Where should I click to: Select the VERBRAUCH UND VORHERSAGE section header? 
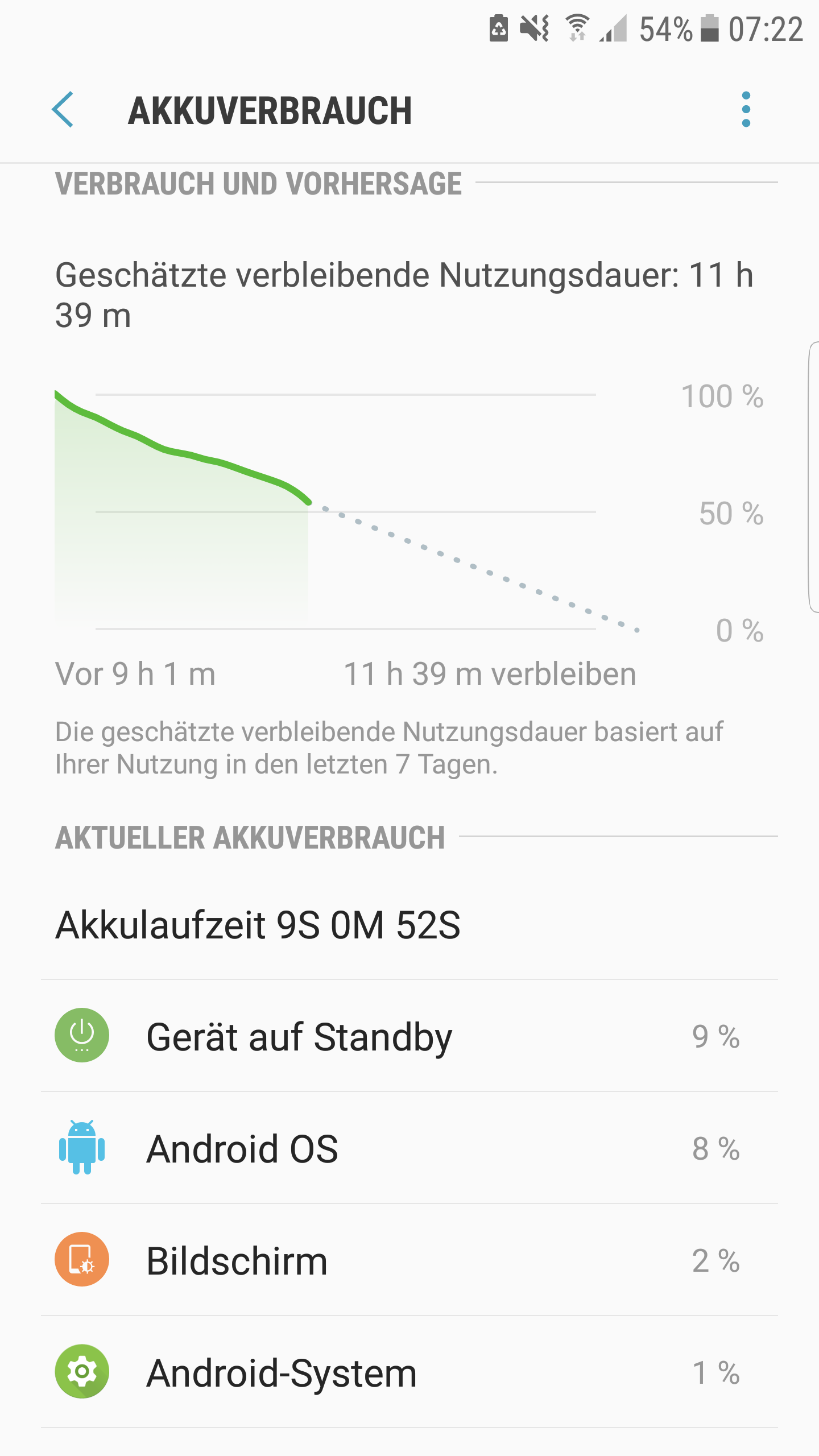tap(259, 183)
